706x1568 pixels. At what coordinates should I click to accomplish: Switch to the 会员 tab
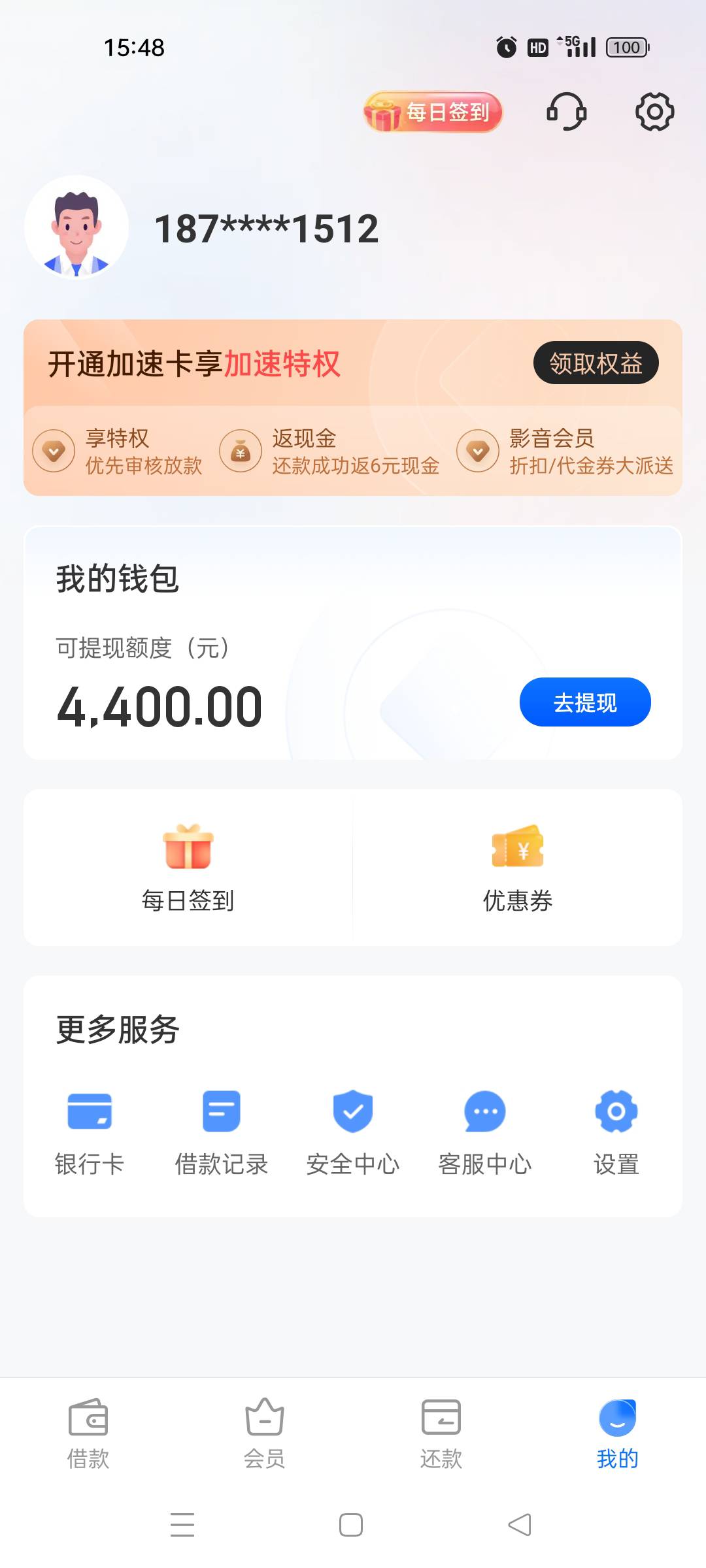(265, 1434)
